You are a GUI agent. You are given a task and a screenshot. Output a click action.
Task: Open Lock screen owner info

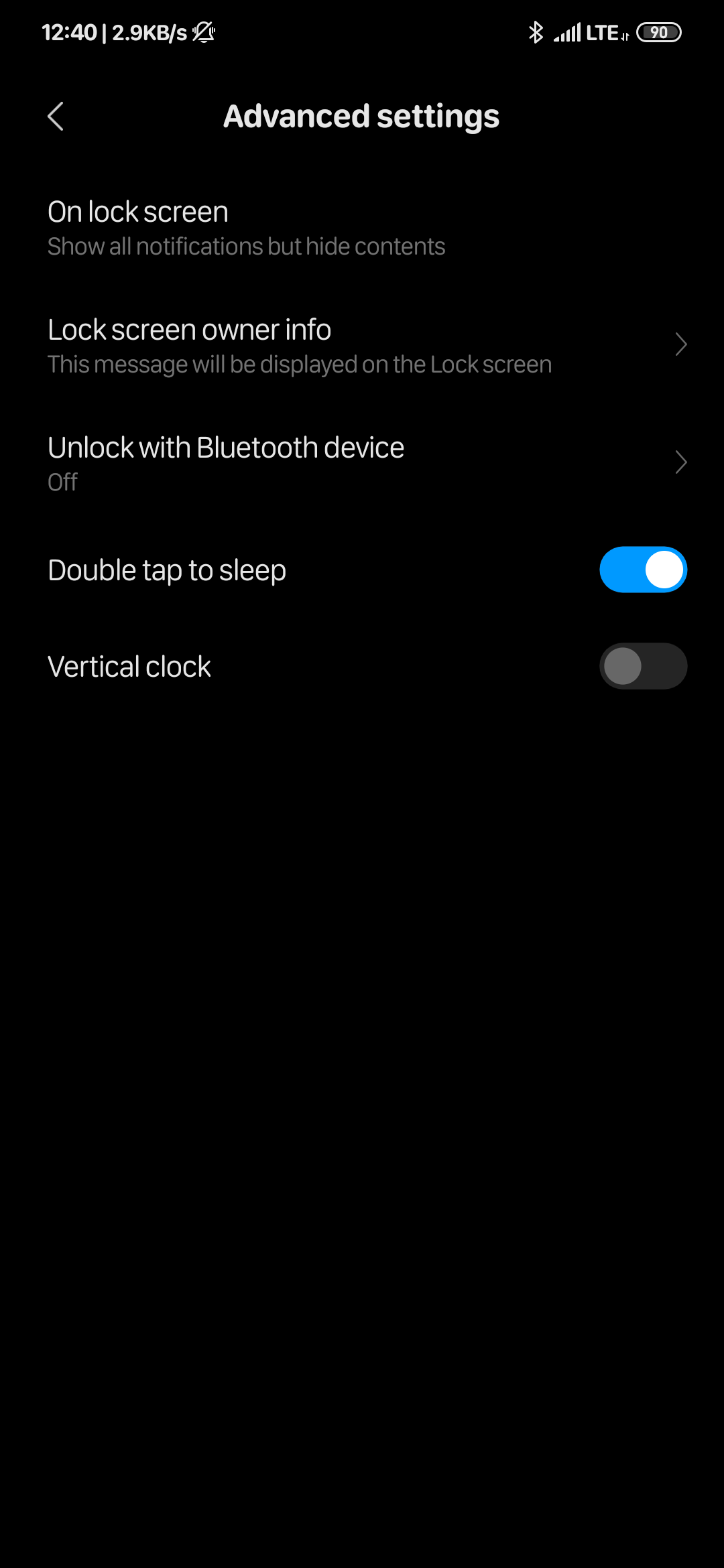362,346
